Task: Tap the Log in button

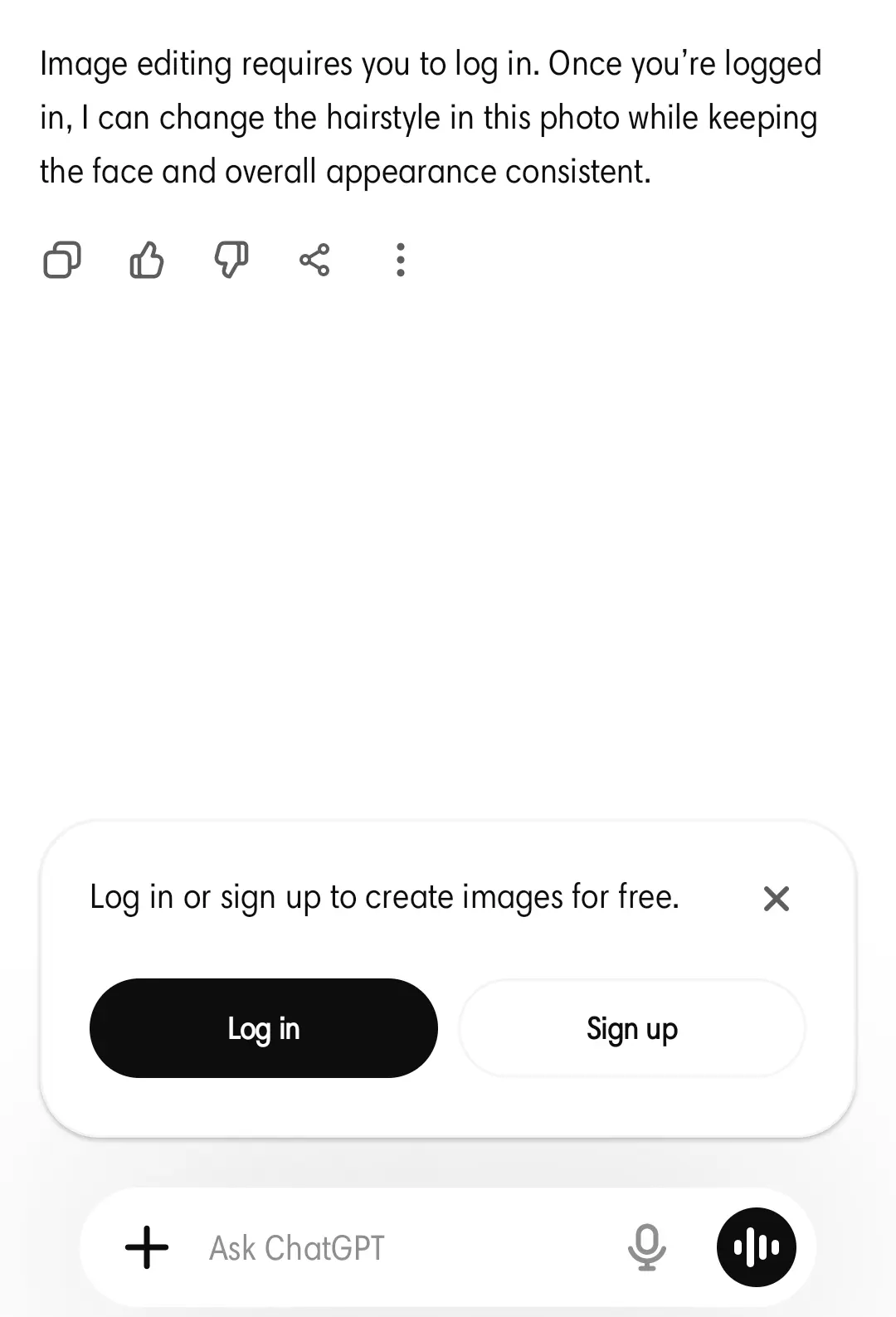Action: 263,1028
